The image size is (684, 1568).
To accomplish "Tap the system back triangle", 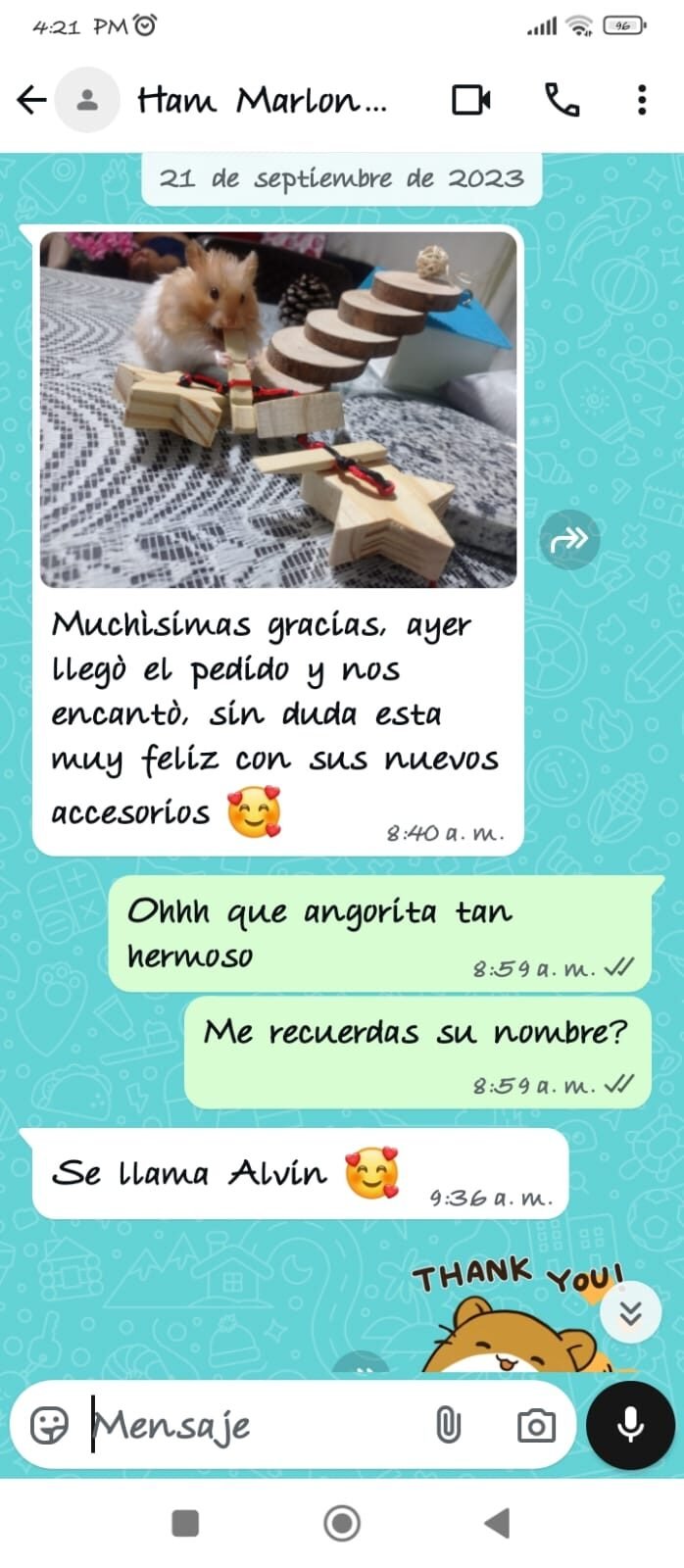I will coord(498,1523).
